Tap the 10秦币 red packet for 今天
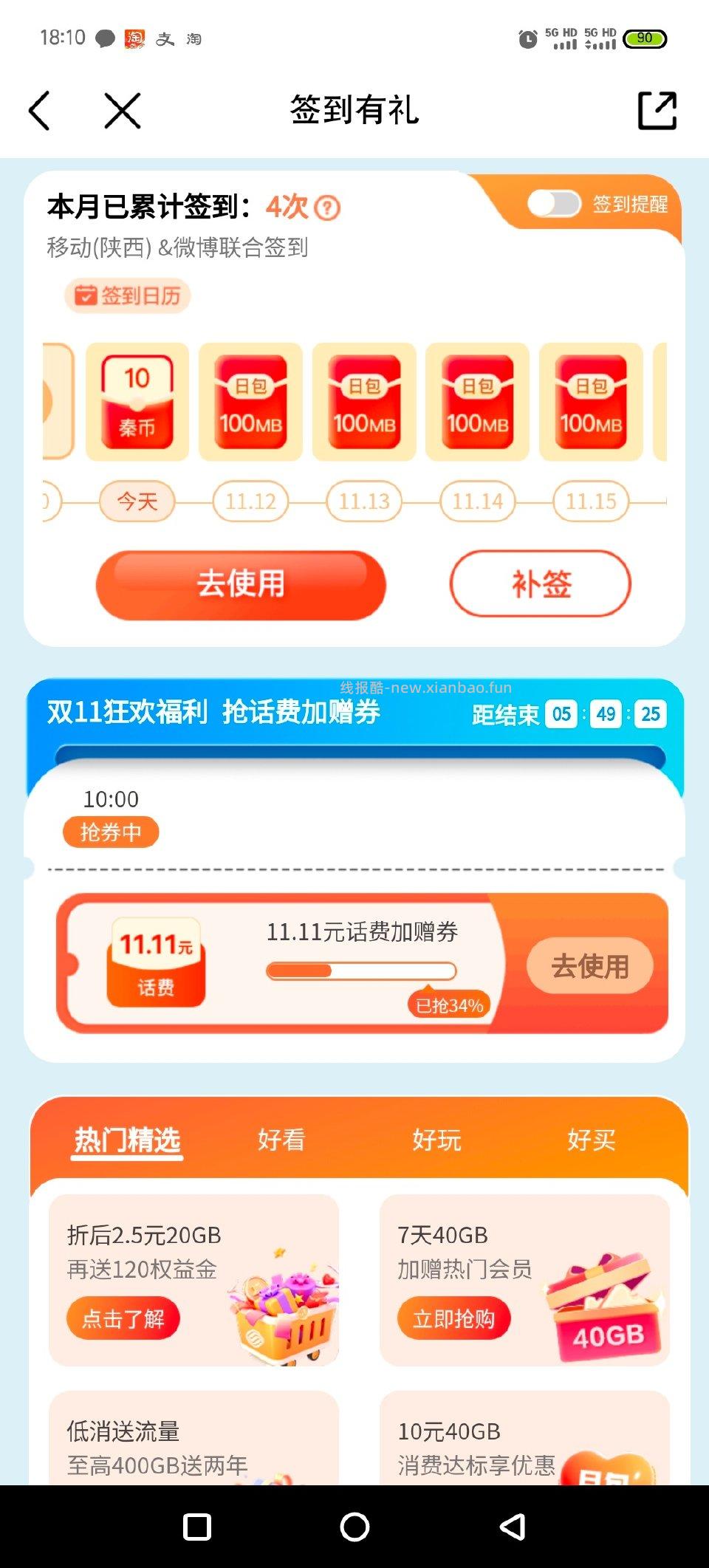Screen dimensions: 709x1568 137,400
